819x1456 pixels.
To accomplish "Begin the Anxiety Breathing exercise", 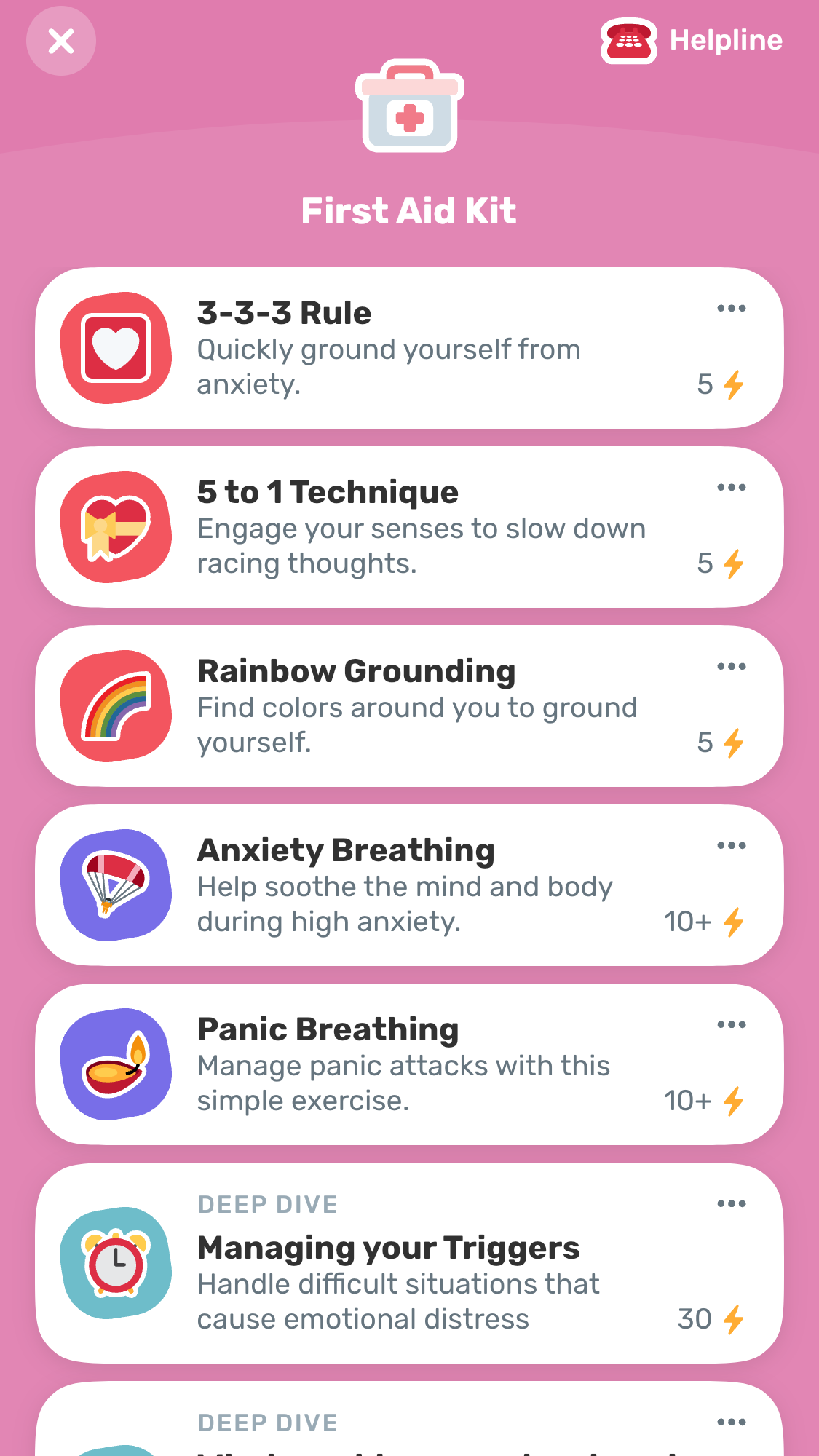I will coord(393,885).
